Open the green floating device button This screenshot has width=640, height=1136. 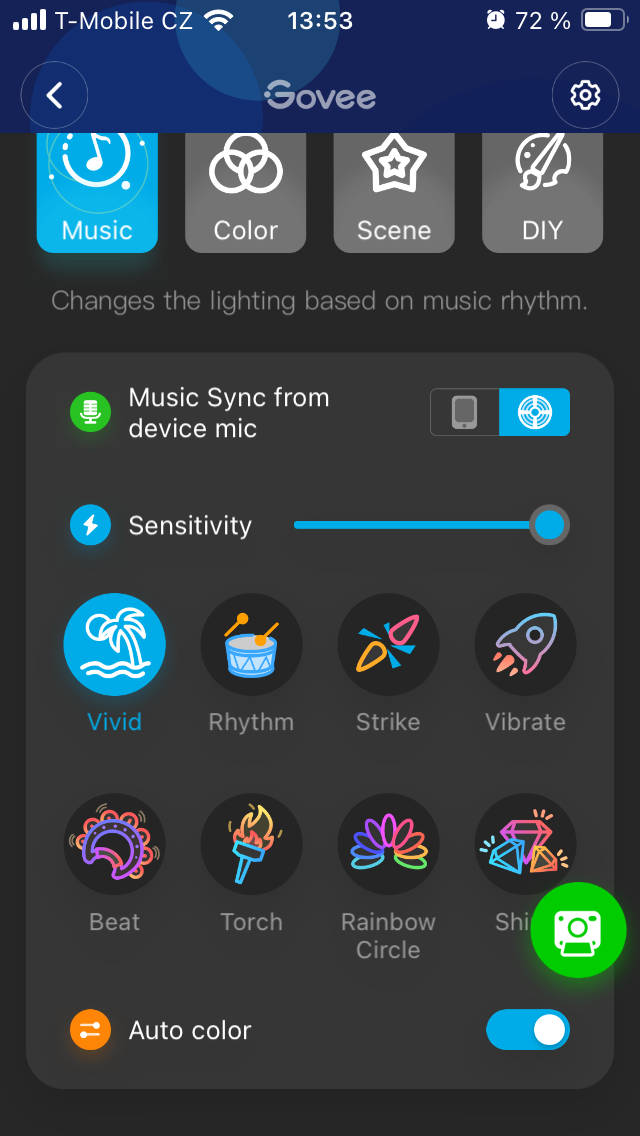click(578, 930)
